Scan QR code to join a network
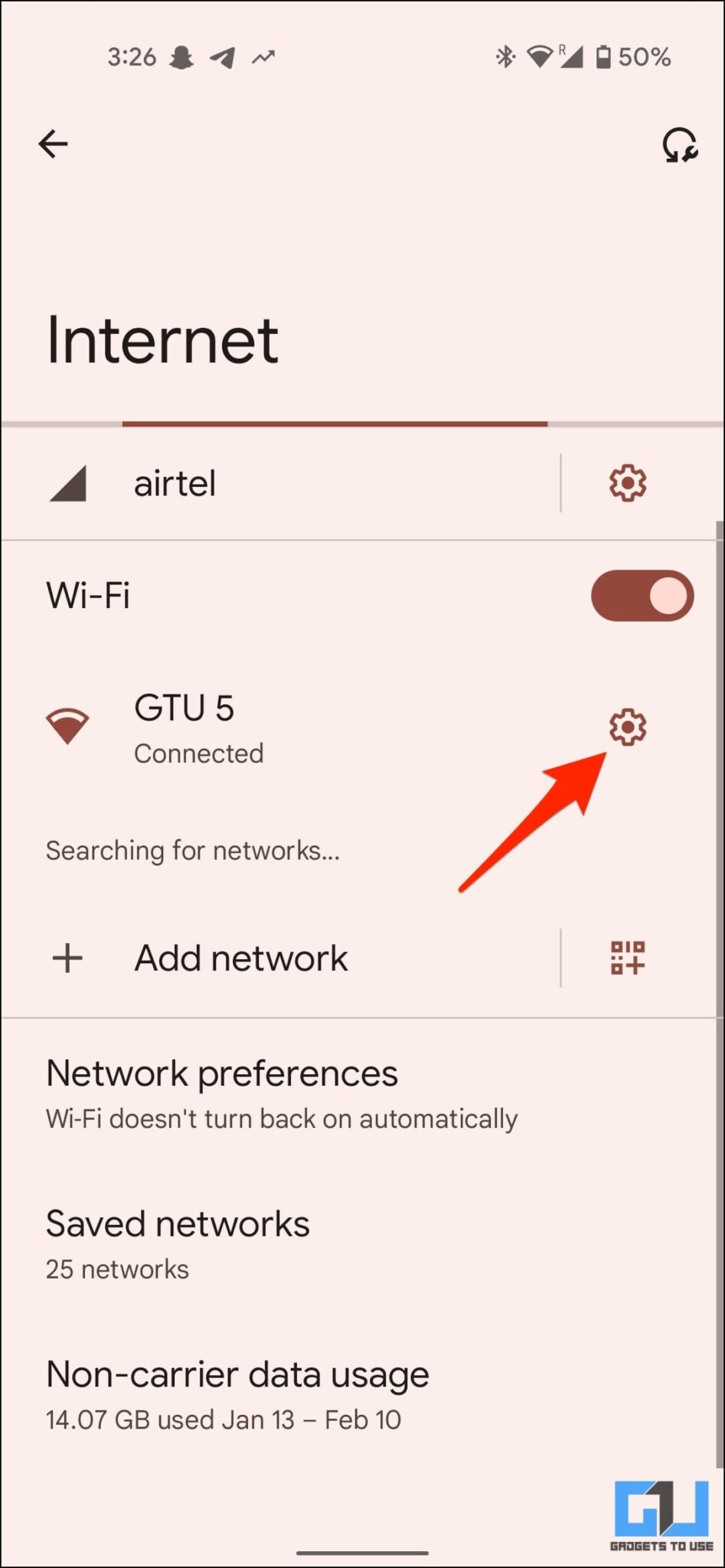Image resolution: width=725 pixels, height=1568 pixels. 628,958
